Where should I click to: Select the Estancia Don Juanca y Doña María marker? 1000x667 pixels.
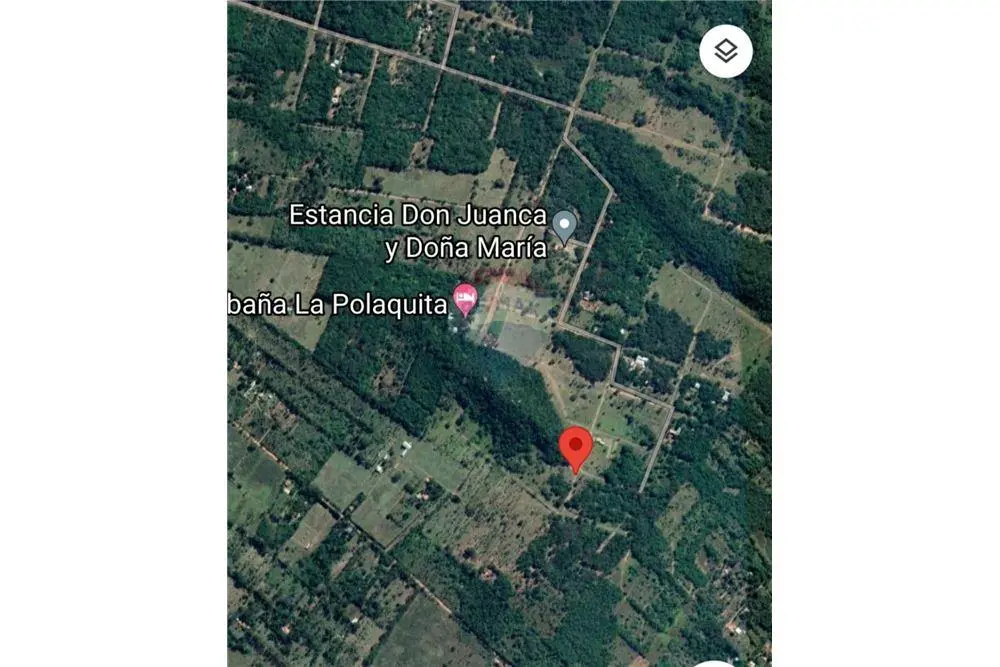pyautogui.click(x=565, y=225)
